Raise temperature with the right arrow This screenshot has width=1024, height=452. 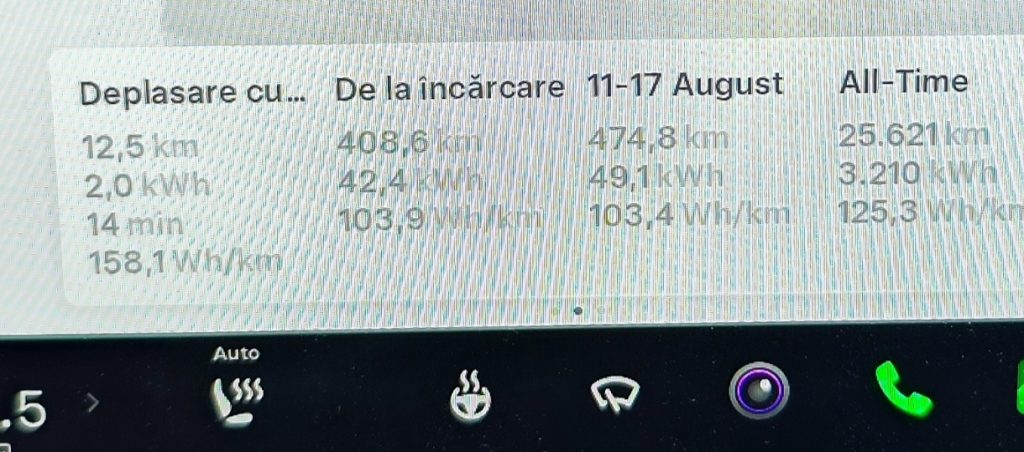point(93,403)
